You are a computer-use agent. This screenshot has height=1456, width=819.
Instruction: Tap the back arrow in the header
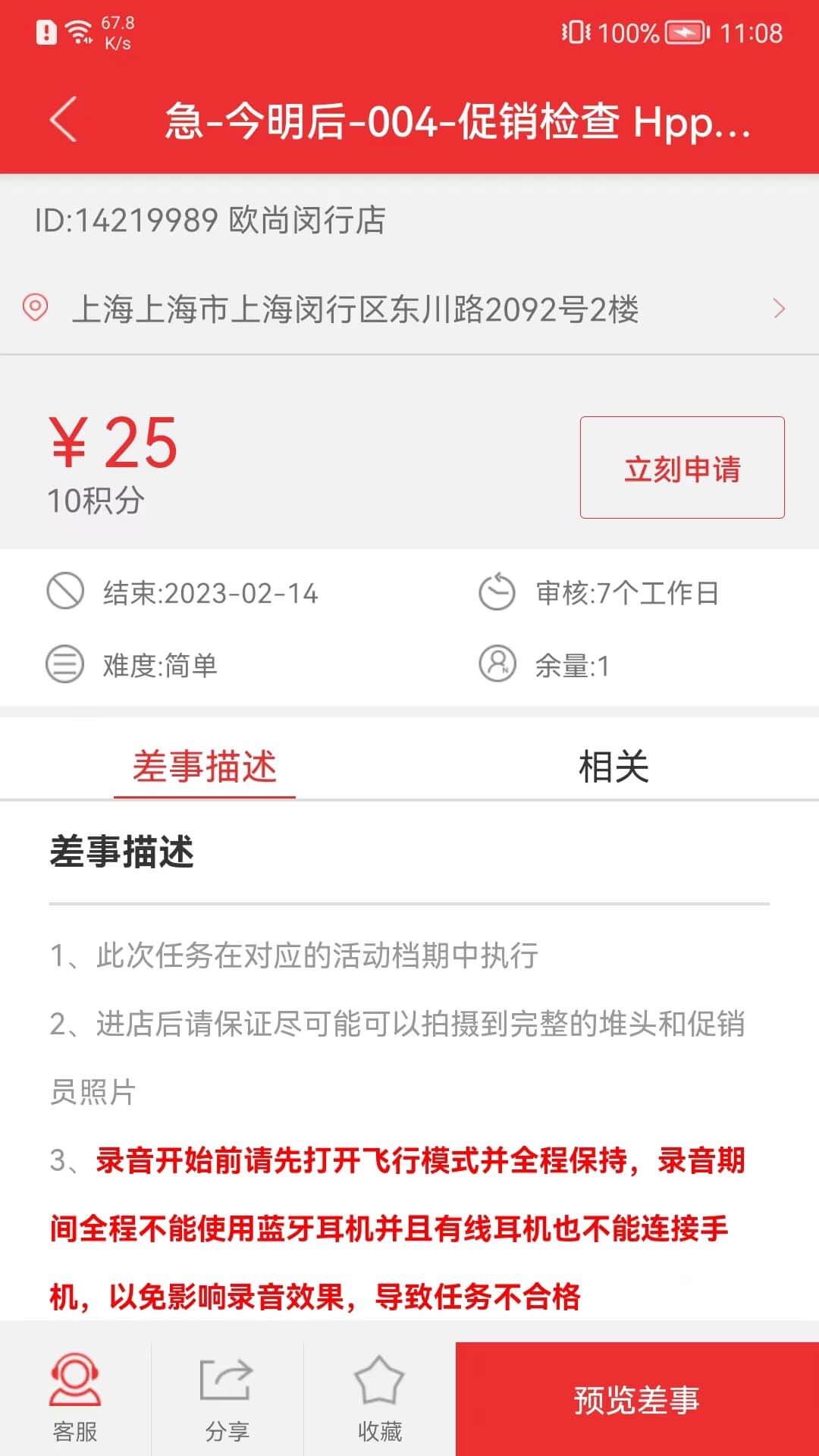(64, 121)
